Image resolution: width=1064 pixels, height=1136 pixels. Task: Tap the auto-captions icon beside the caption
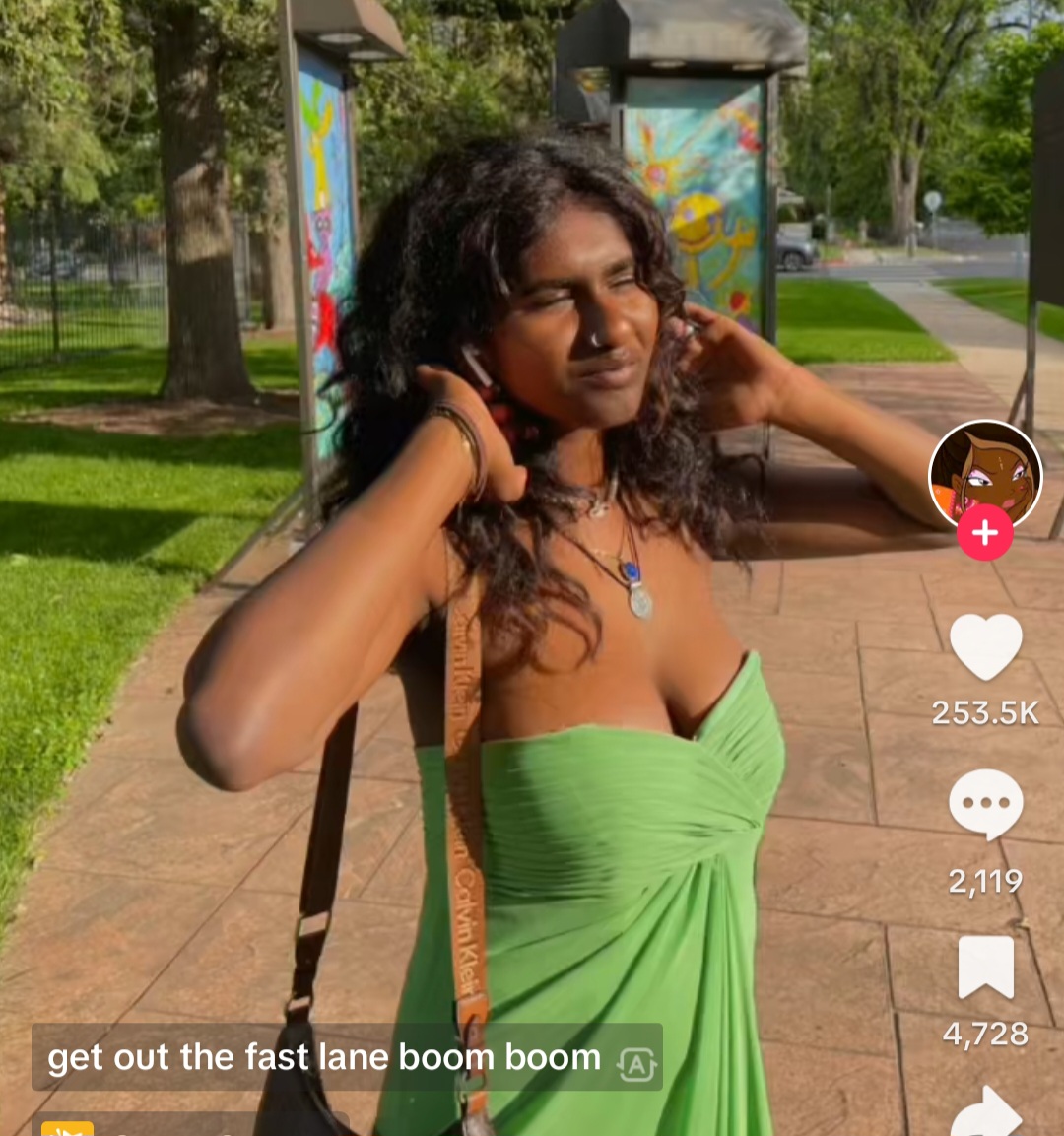[x=635, y=1063]
